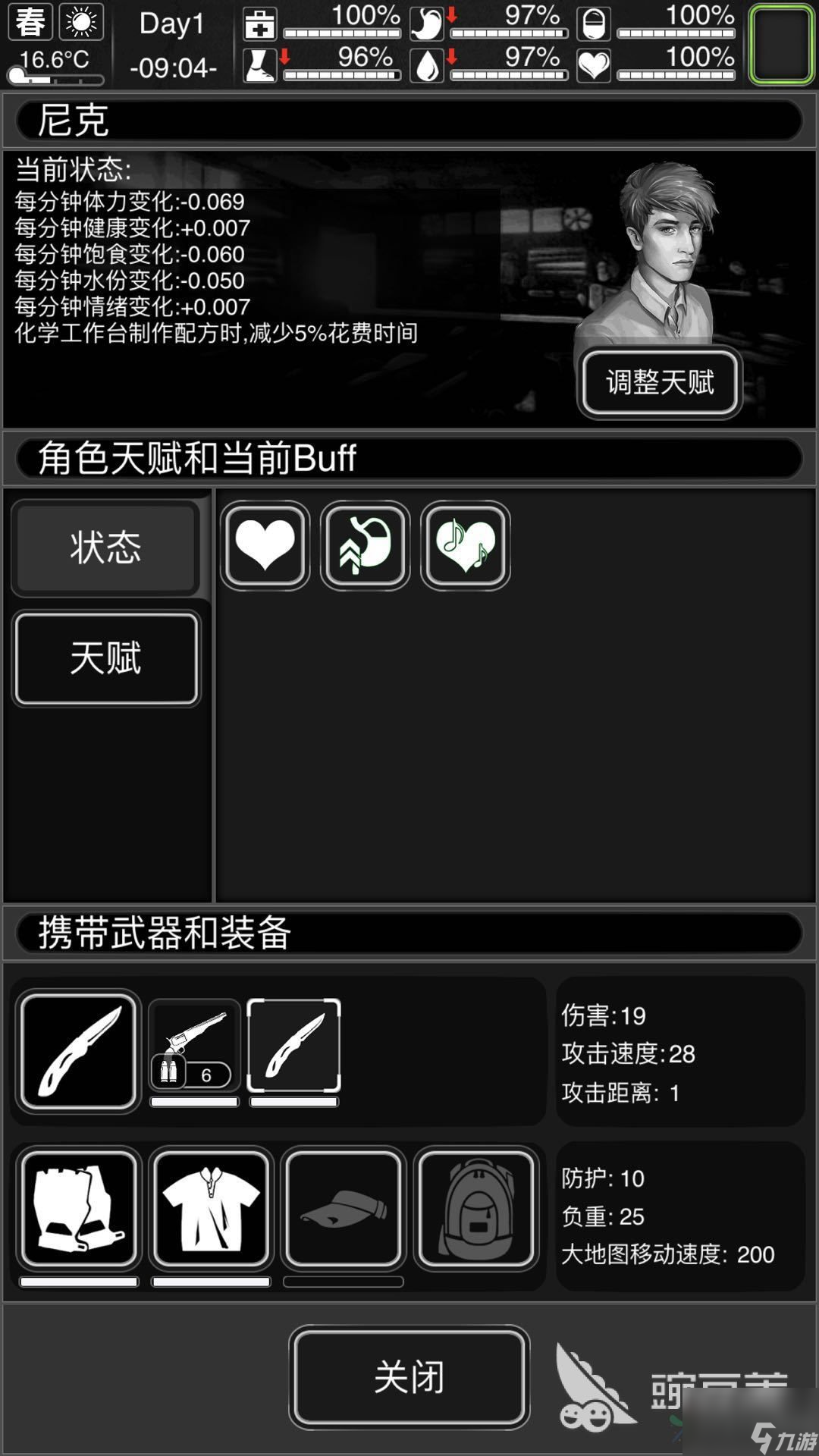This screenshot has width=819, height=1456.
Task: Tap the 调整天赋 button
Action: pyautogui.click(x=659, y=382)
